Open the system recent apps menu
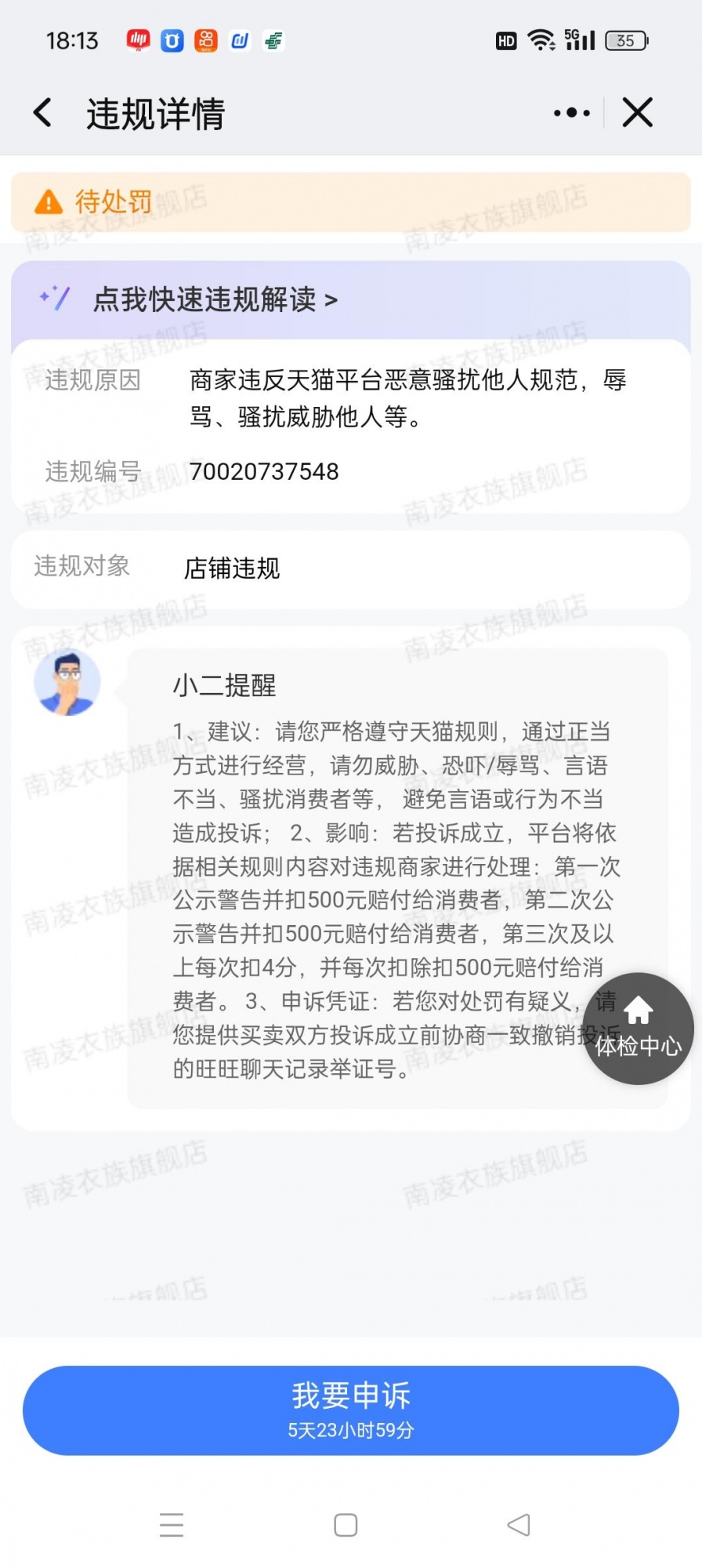702x1568 pixels. [x=172, y=1525]
